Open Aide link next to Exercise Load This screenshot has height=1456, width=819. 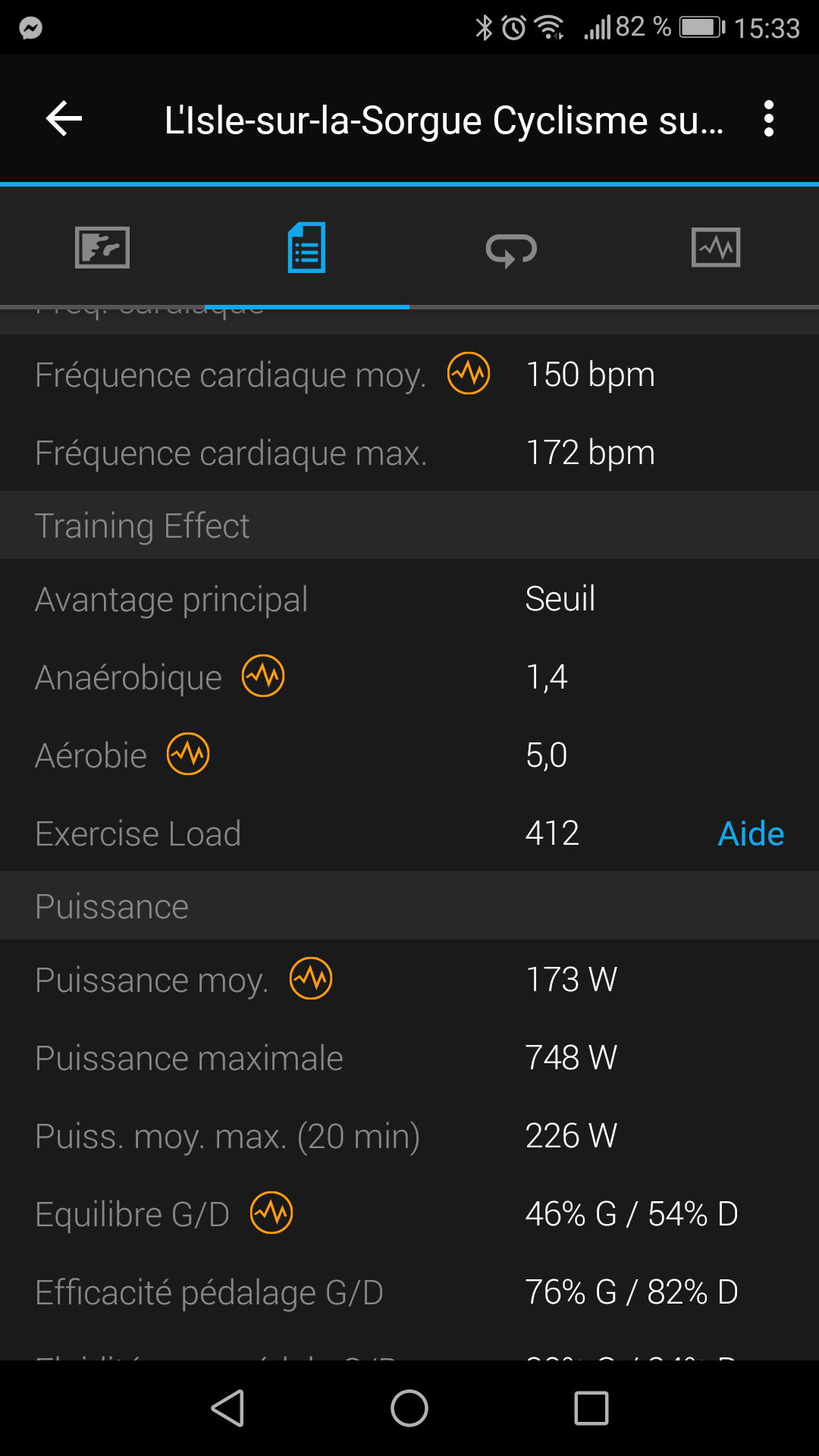coord(751,833)
